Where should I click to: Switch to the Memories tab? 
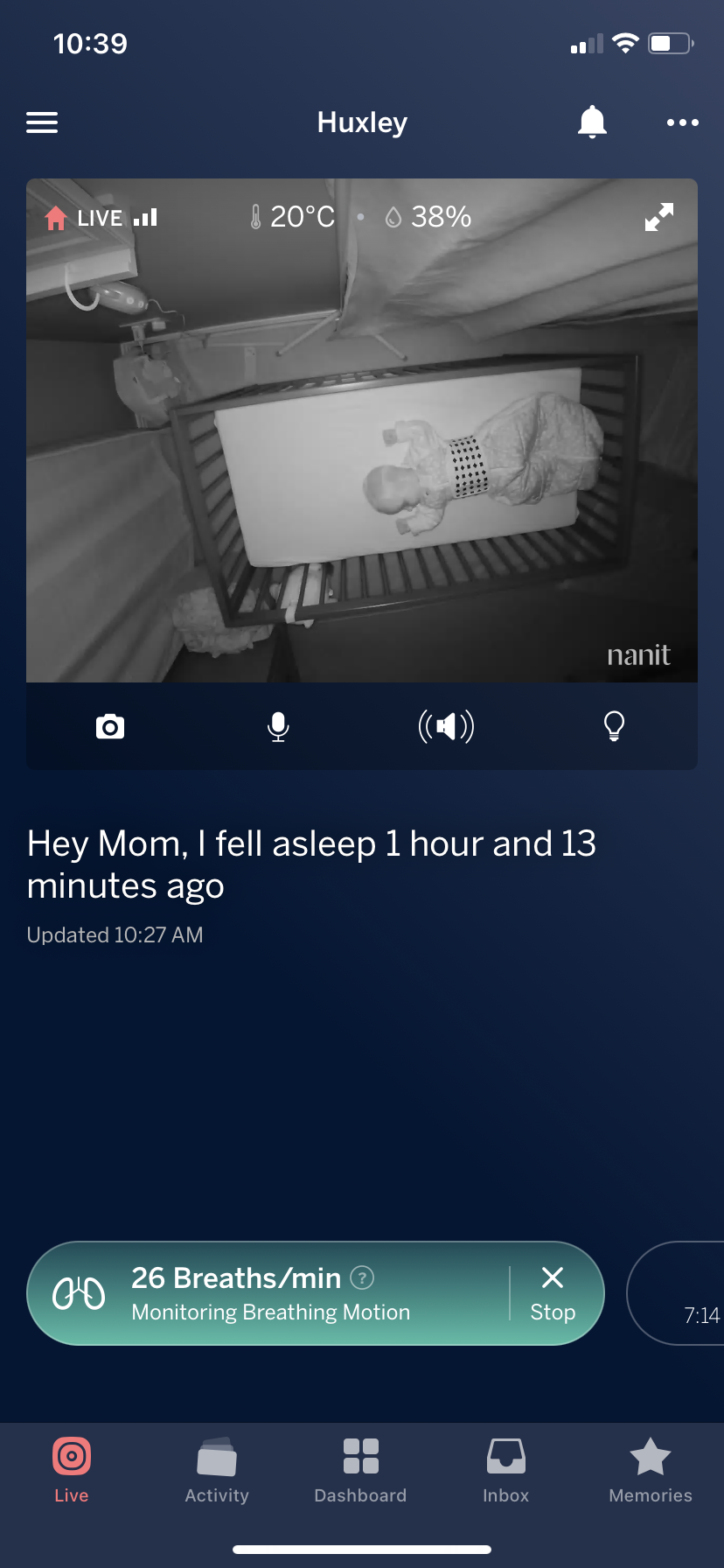tap(651, 1471)
